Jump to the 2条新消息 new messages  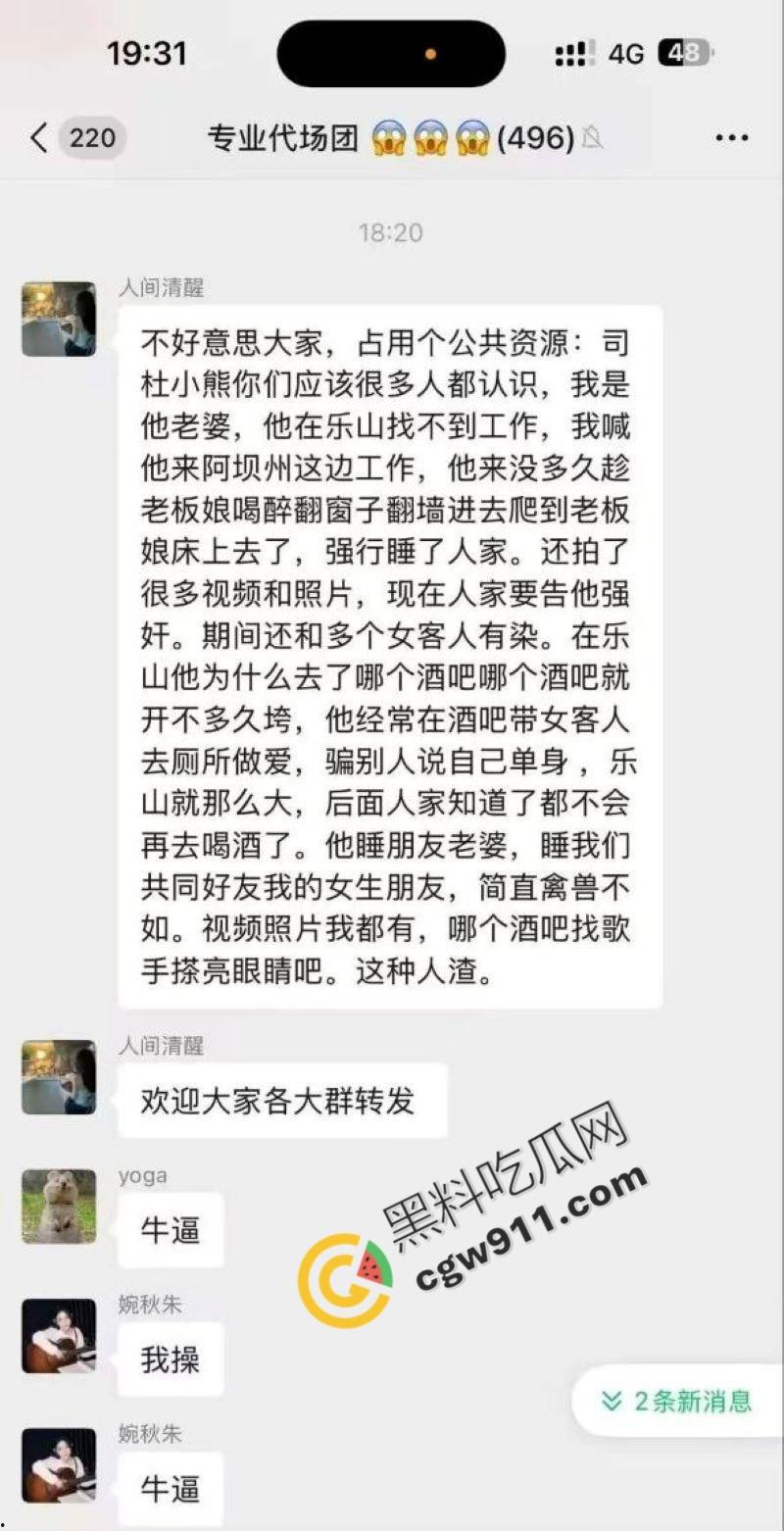(677, 1401)
